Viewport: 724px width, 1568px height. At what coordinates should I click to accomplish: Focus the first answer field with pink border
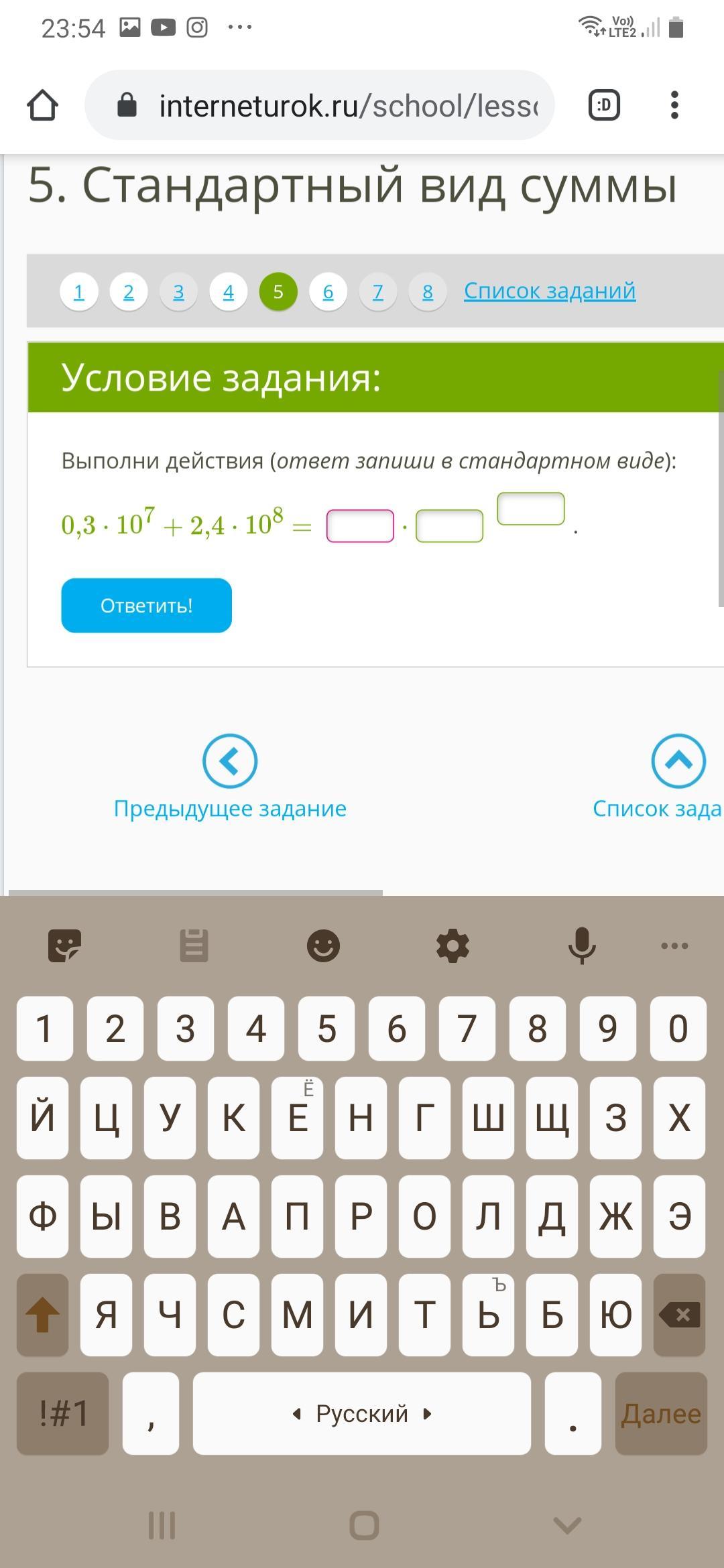[x=360, y=525]
